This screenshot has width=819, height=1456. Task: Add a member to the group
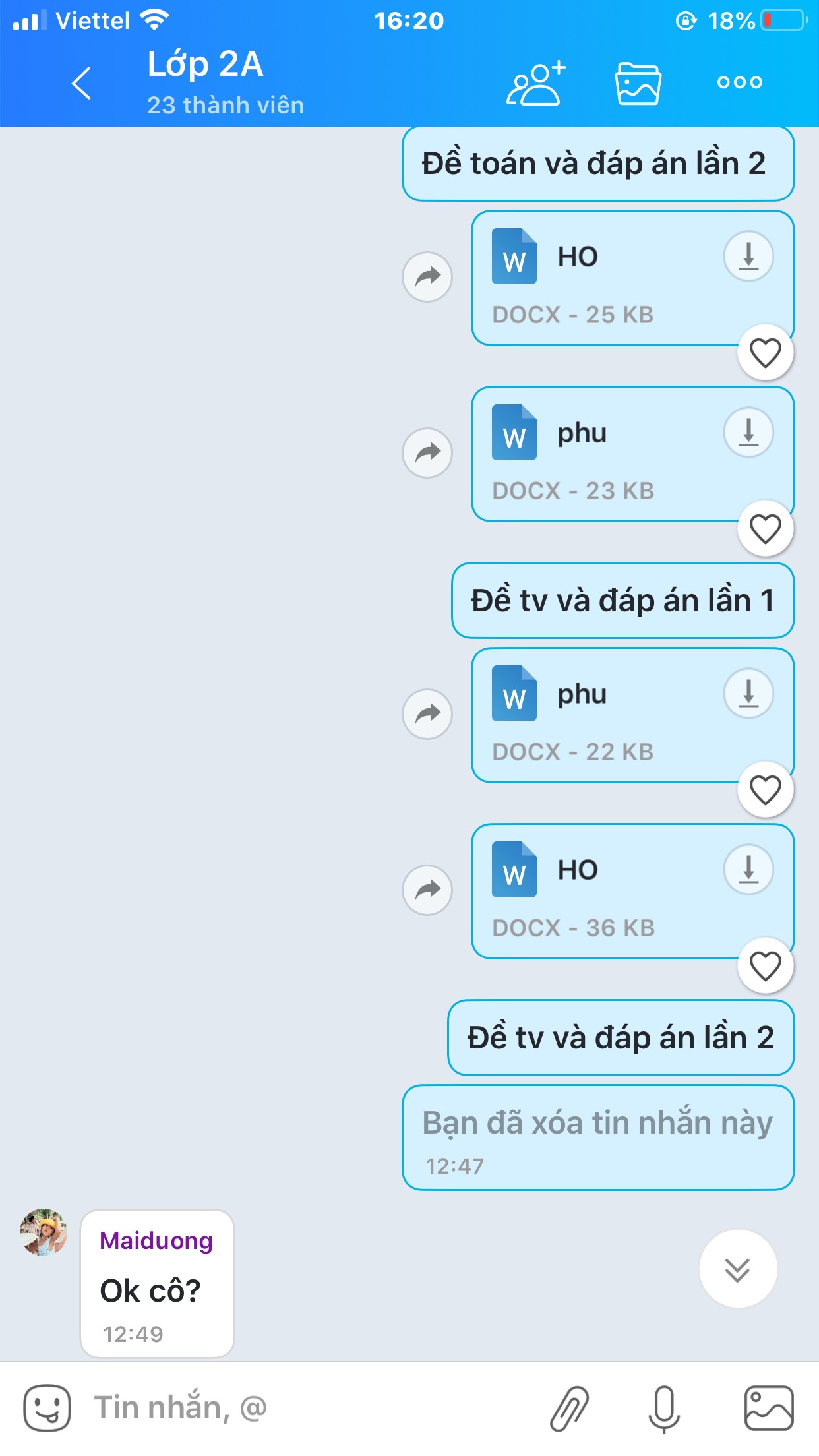[535, 83]
